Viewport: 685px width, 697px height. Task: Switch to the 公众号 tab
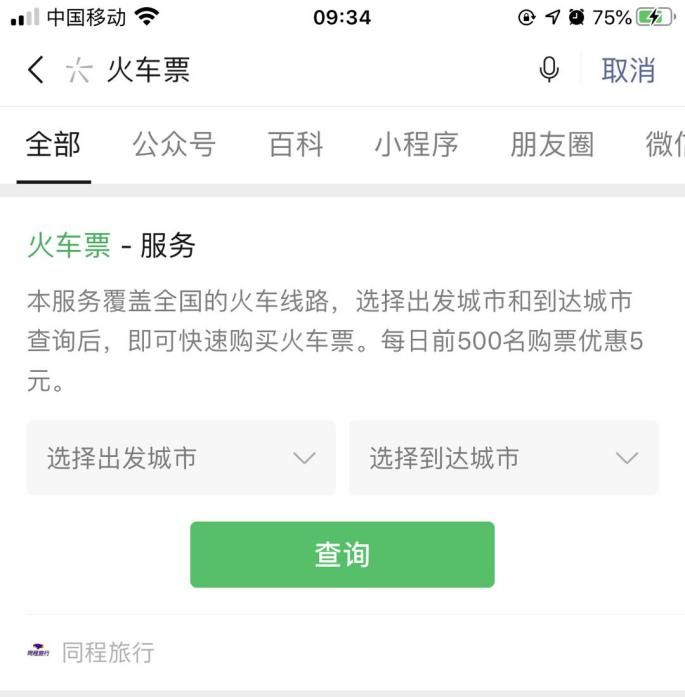(x=174, y=145)
